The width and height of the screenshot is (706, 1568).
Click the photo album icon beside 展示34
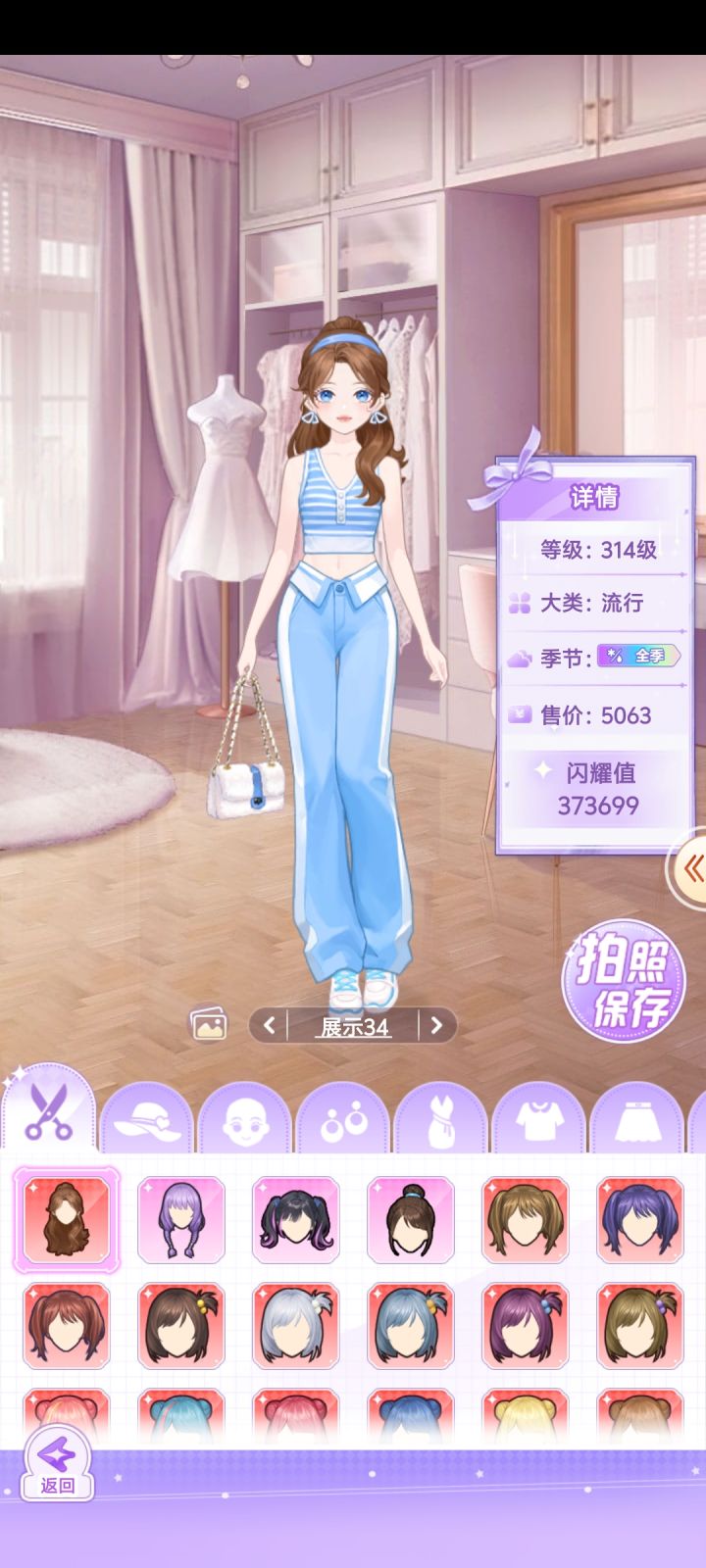211,1024
